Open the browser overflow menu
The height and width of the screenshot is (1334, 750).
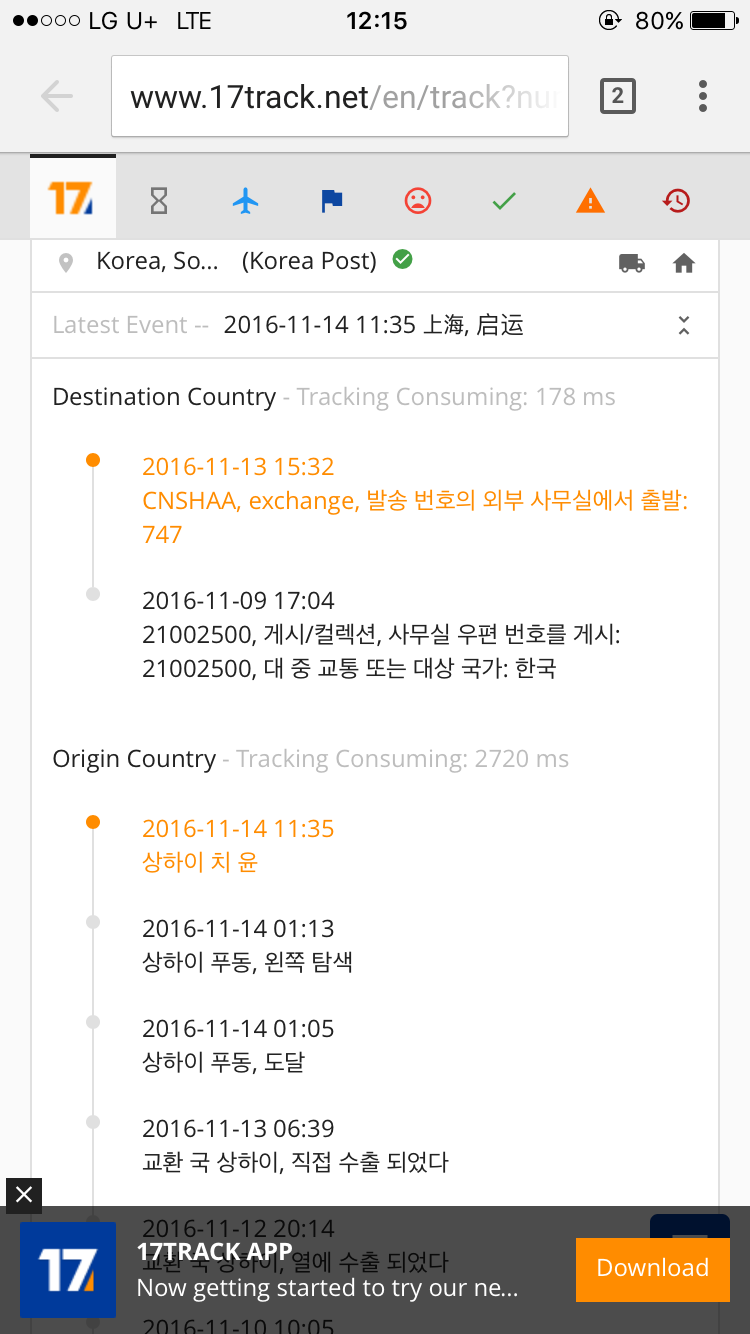coord(703,96)
